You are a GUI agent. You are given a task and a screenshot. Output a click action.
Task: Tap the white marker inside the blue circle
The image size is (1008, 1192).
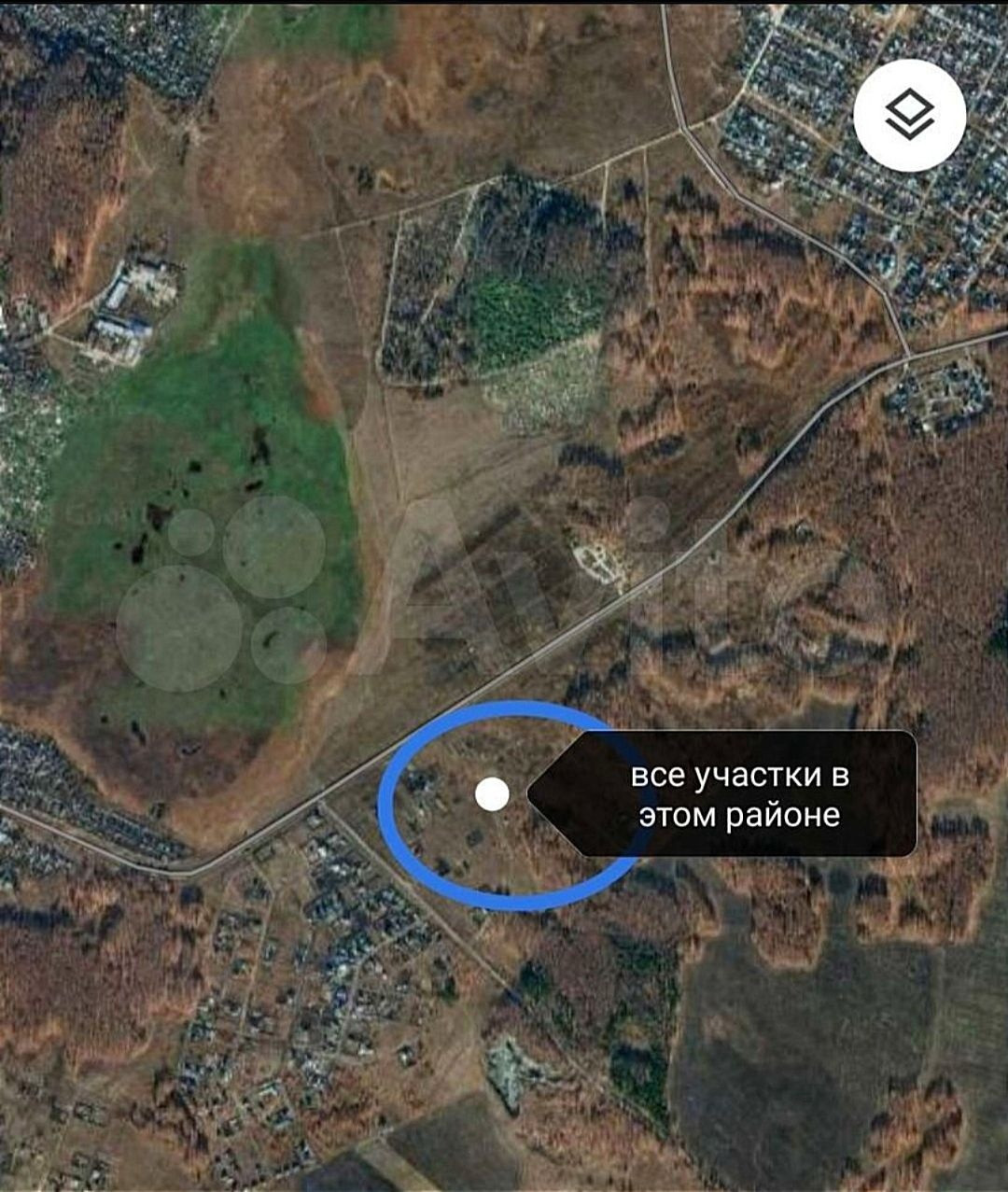(x=492, y=794)
